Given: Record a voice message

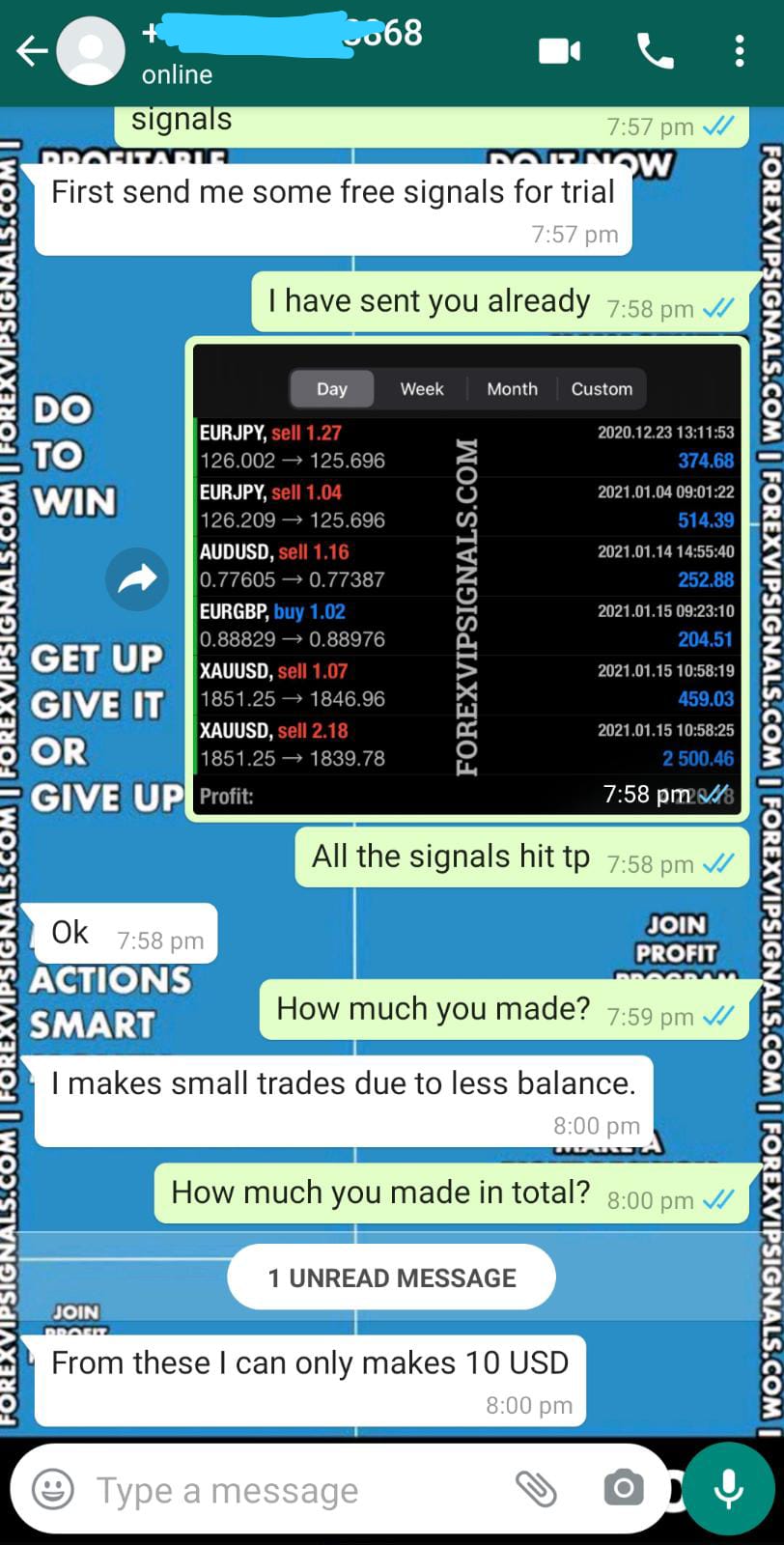Looking at the screenshot, I should [728, 1489].
